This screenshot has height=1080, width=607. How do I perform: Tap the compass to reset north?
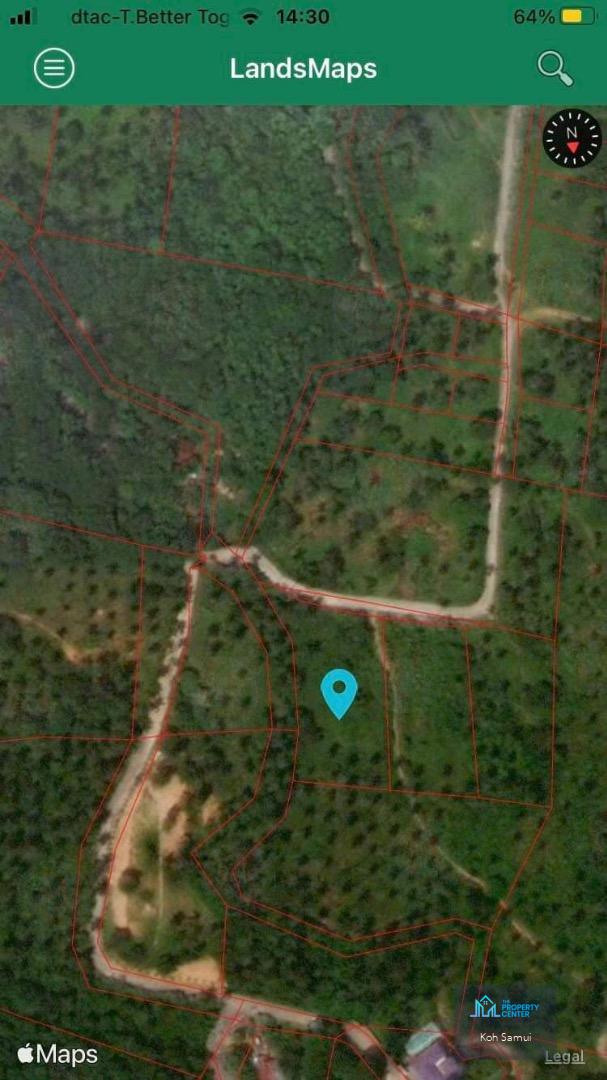tap(573, 139)
